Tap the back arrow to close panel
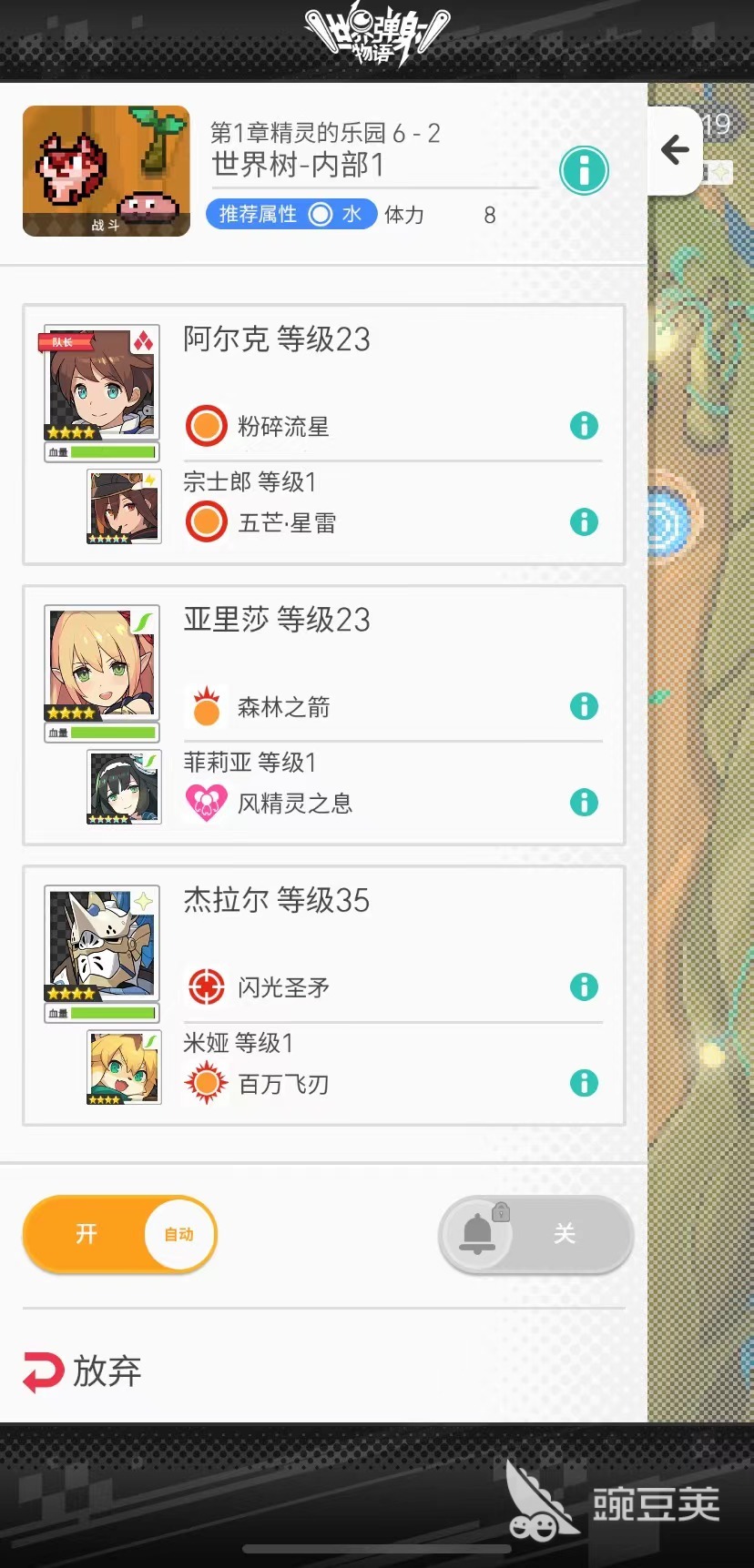754x1568 pixels. coord(675,150)
